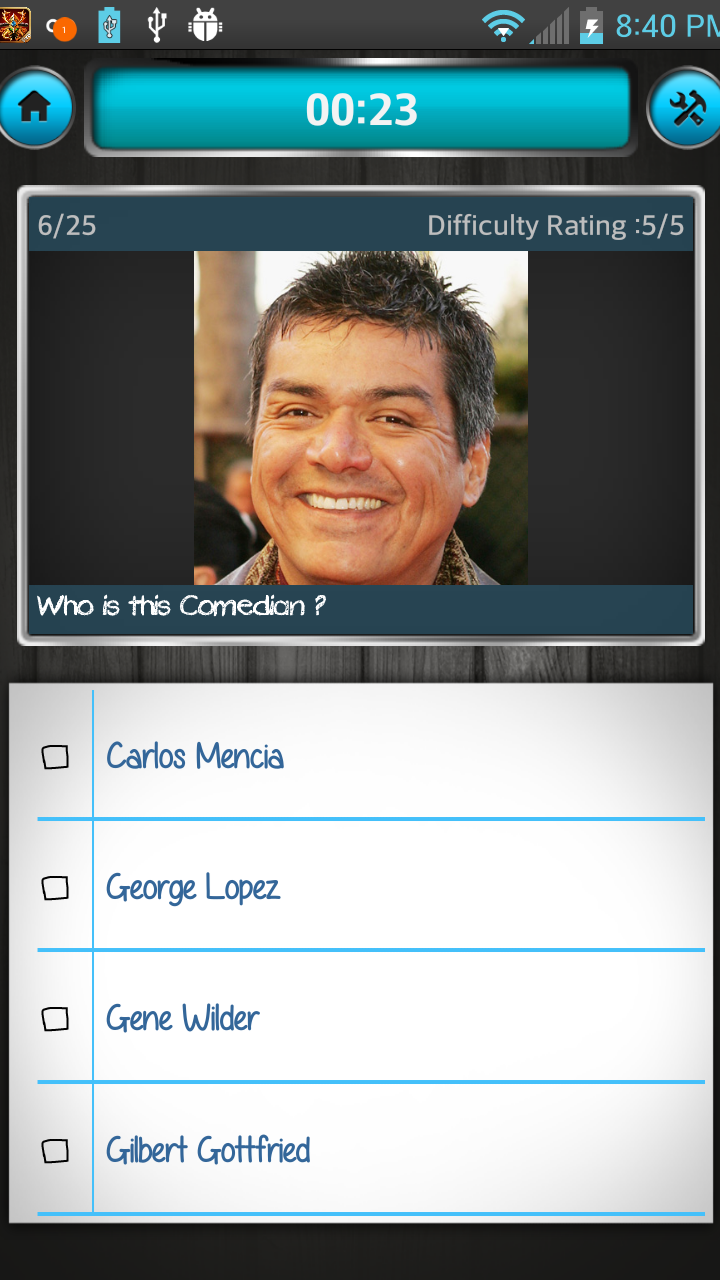720x1280 pixels.
Task: Open the tools settings icon
Action: coord(686,108)
